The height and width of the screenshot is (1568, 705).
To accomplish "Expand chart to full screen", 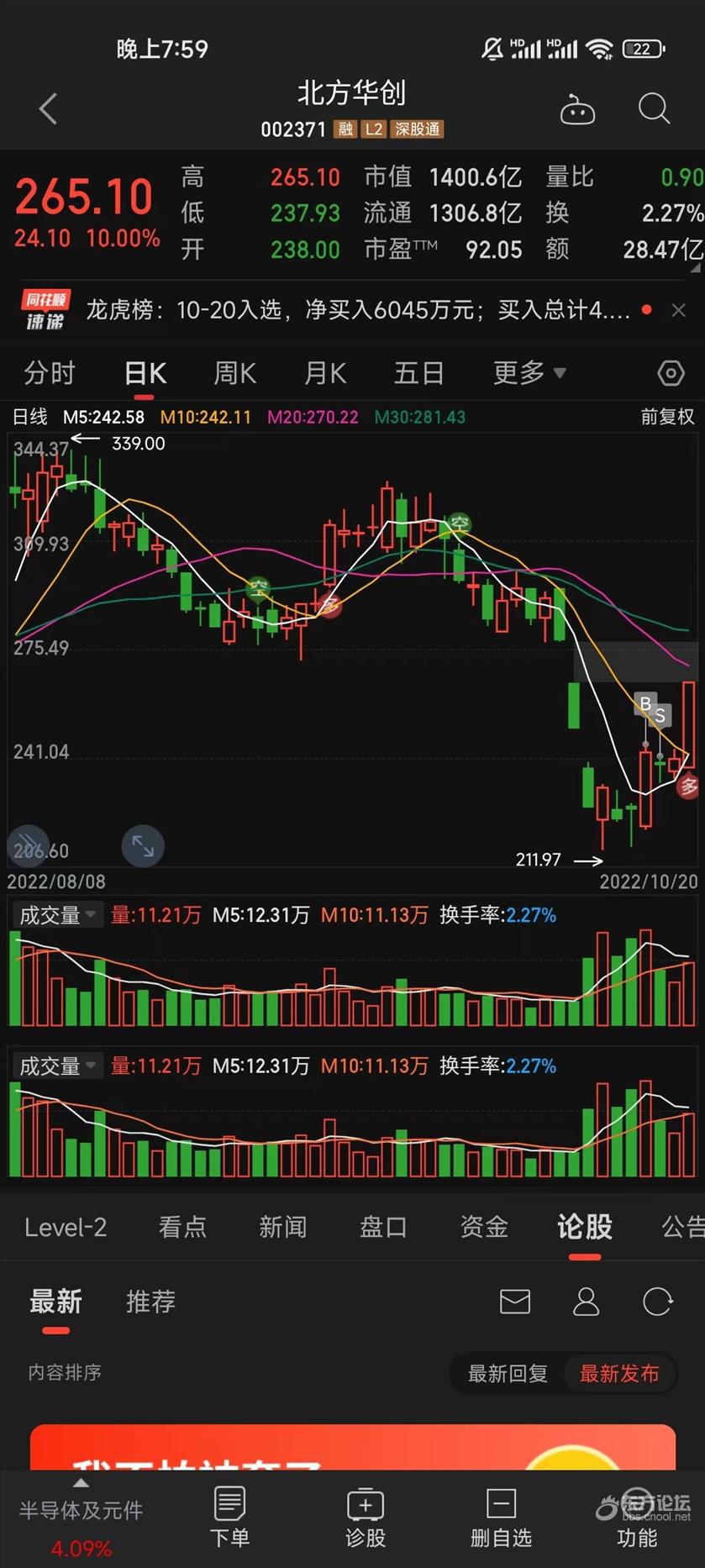I will point(143,846).
